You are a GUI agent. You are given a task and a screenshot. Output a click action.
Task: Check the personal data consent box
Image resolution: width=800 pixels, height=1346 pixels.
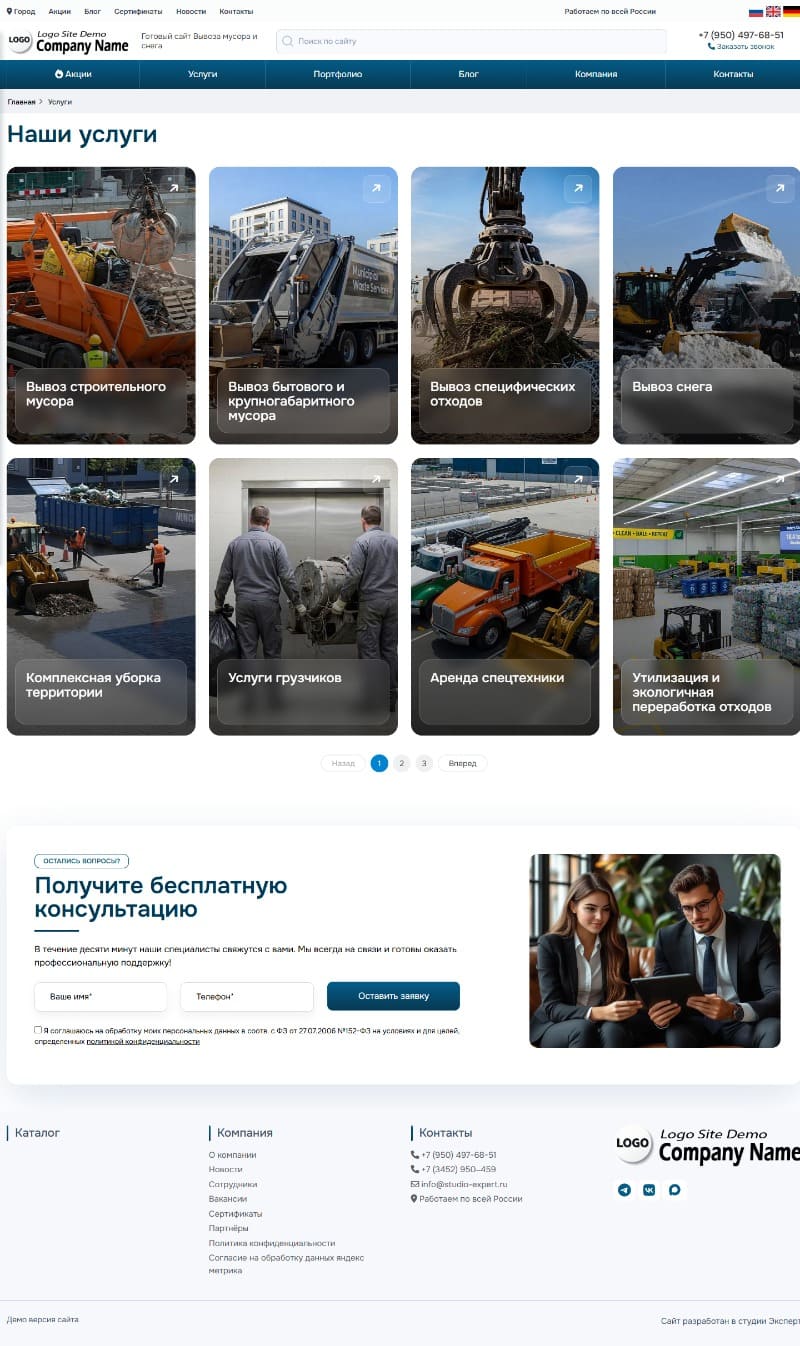[38, 1029]
